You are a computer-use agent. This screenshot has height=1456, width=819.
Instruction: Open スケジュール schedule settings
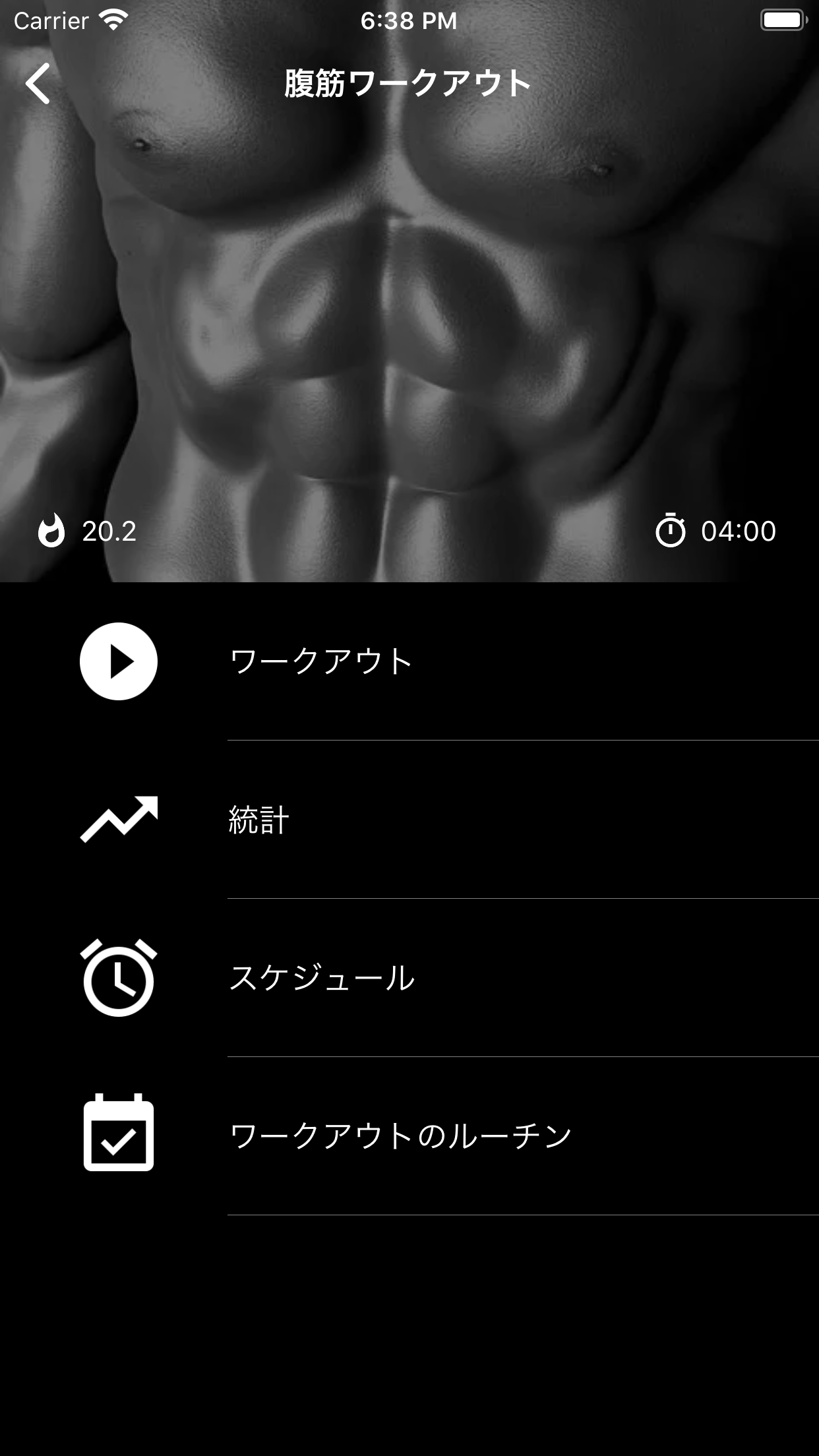click(322, 978)
